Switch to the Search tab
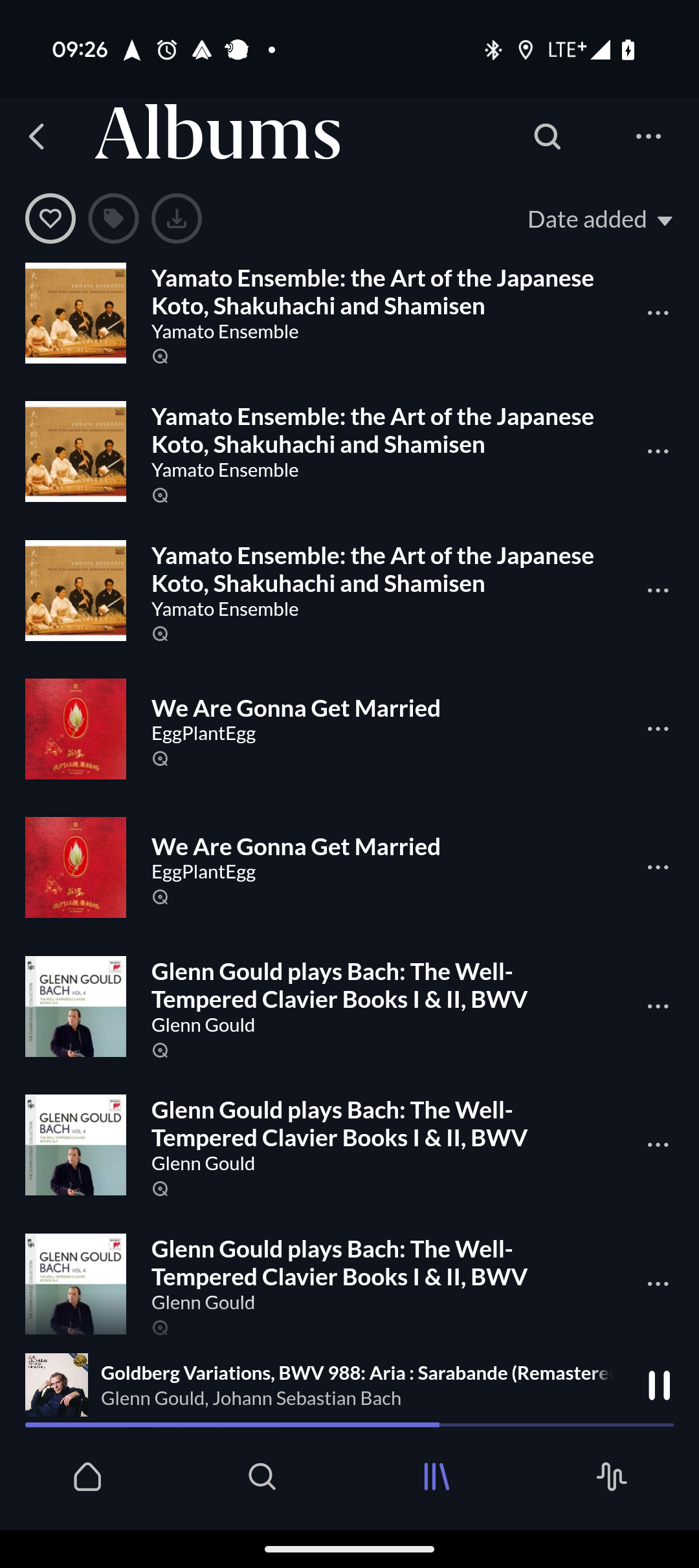This screenshot has width=699, height=1568. point(262,1477)
